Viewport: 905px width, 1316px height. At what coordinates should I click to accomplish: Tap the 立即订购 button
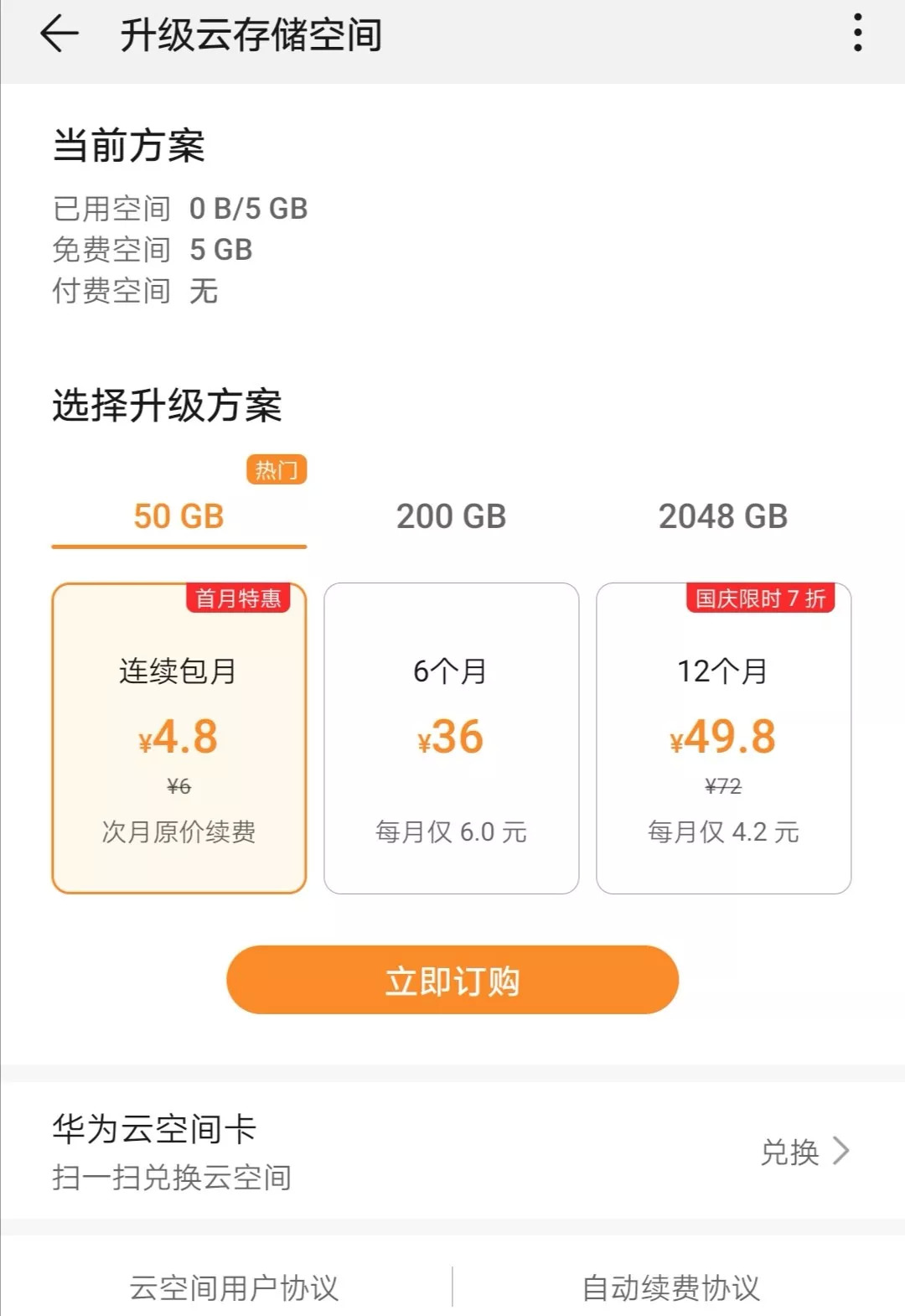pos(452,980)
